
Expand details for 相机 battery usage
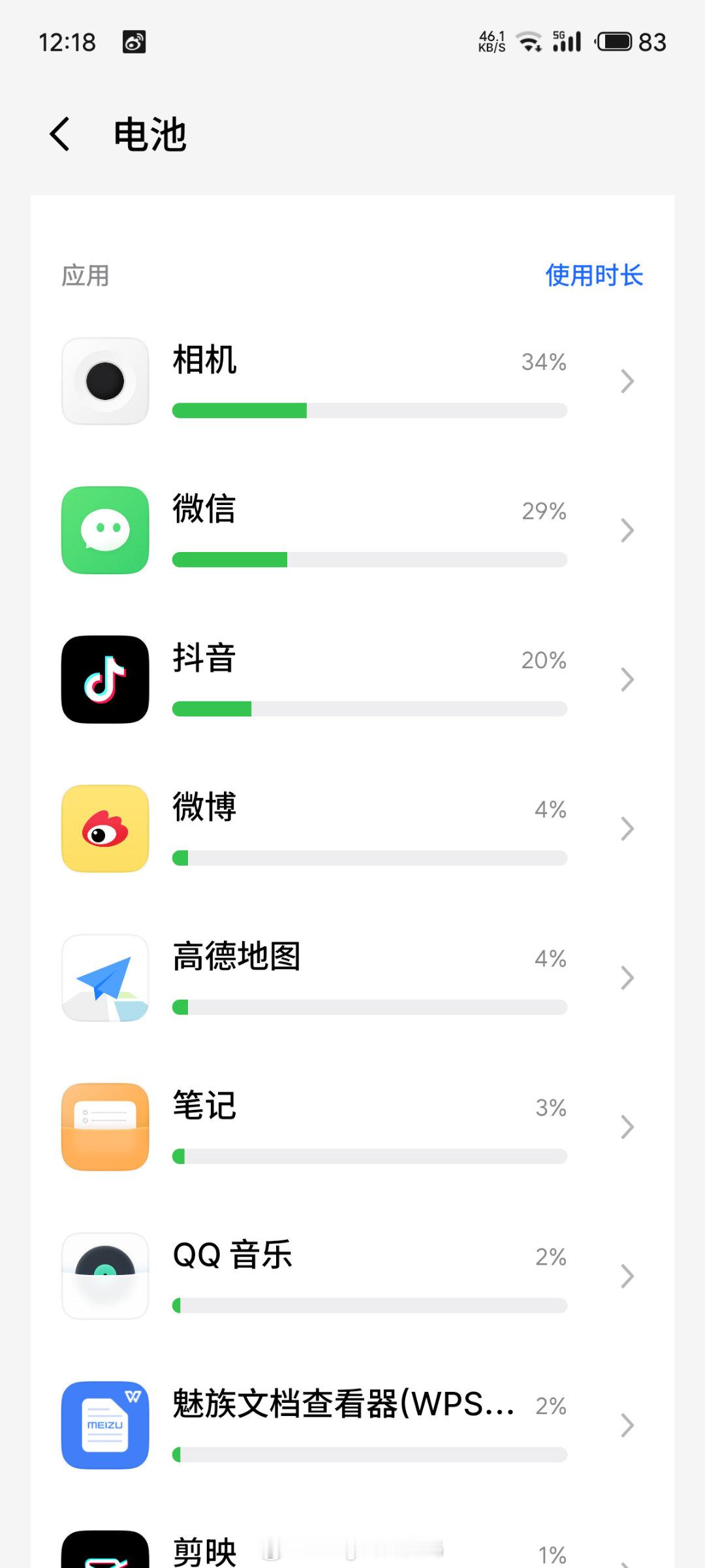(x=627, y=380)
